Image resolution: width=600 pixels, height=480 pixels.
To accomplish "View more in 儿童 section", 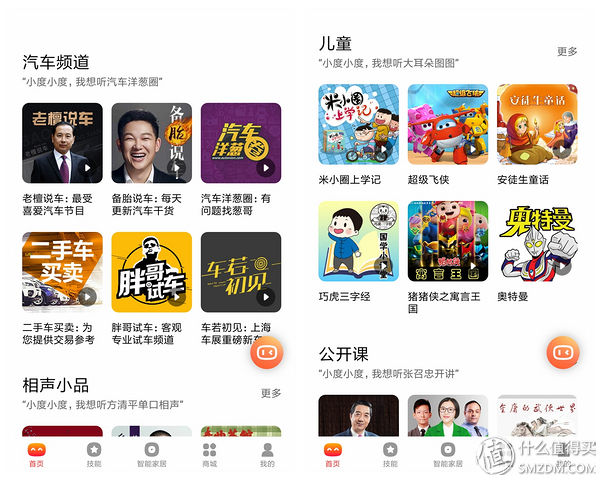I will (x=567, y=52).
